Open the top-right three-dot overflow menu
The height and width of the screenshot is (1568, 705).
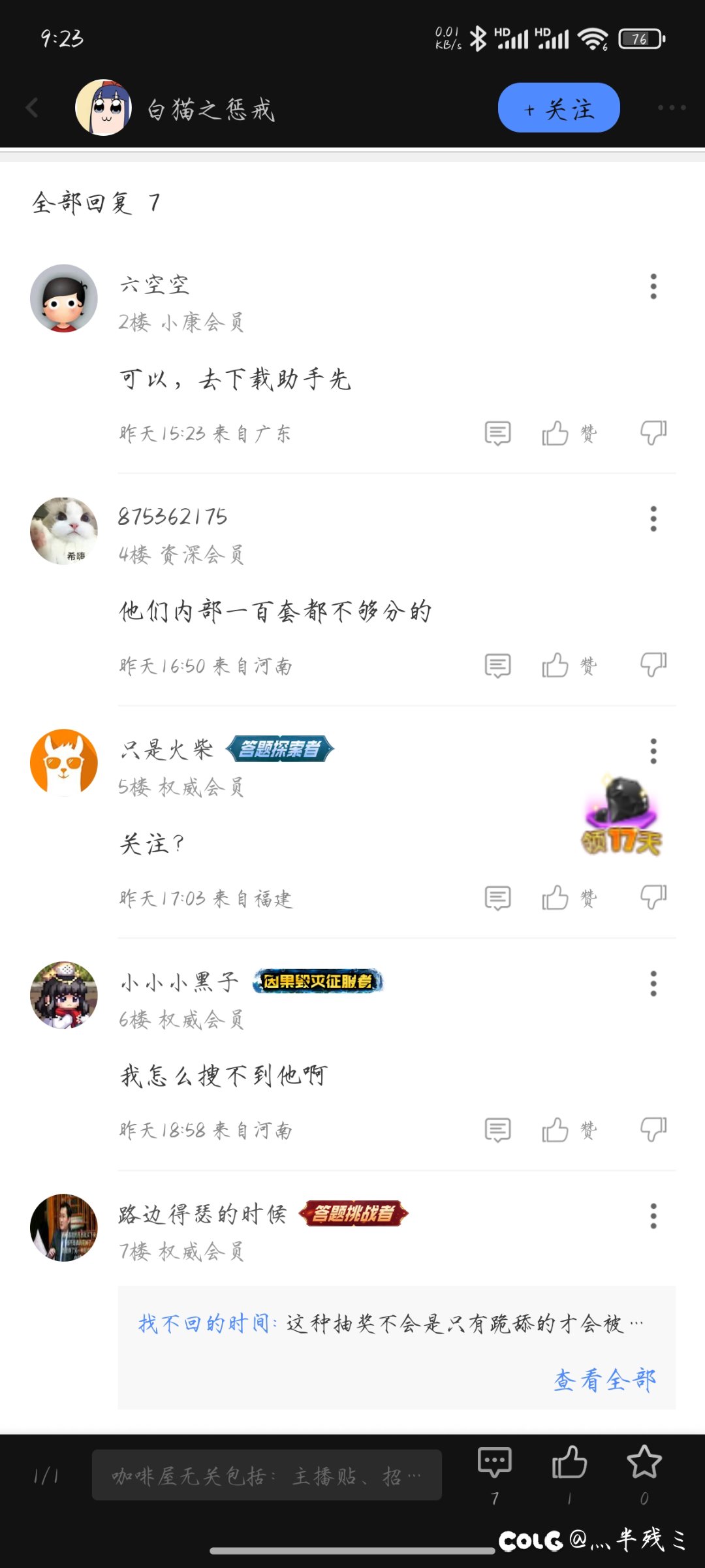tap(671, 108)
